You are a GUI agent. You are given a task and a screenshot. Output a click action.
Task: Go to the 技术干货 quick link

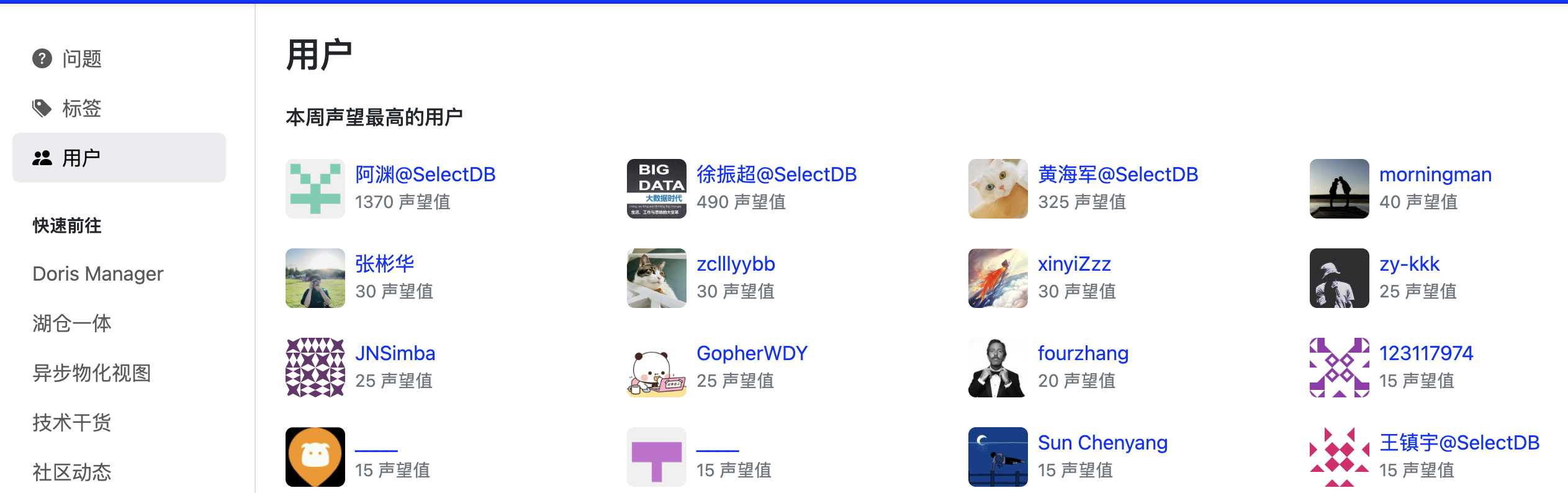pos(71,423)
